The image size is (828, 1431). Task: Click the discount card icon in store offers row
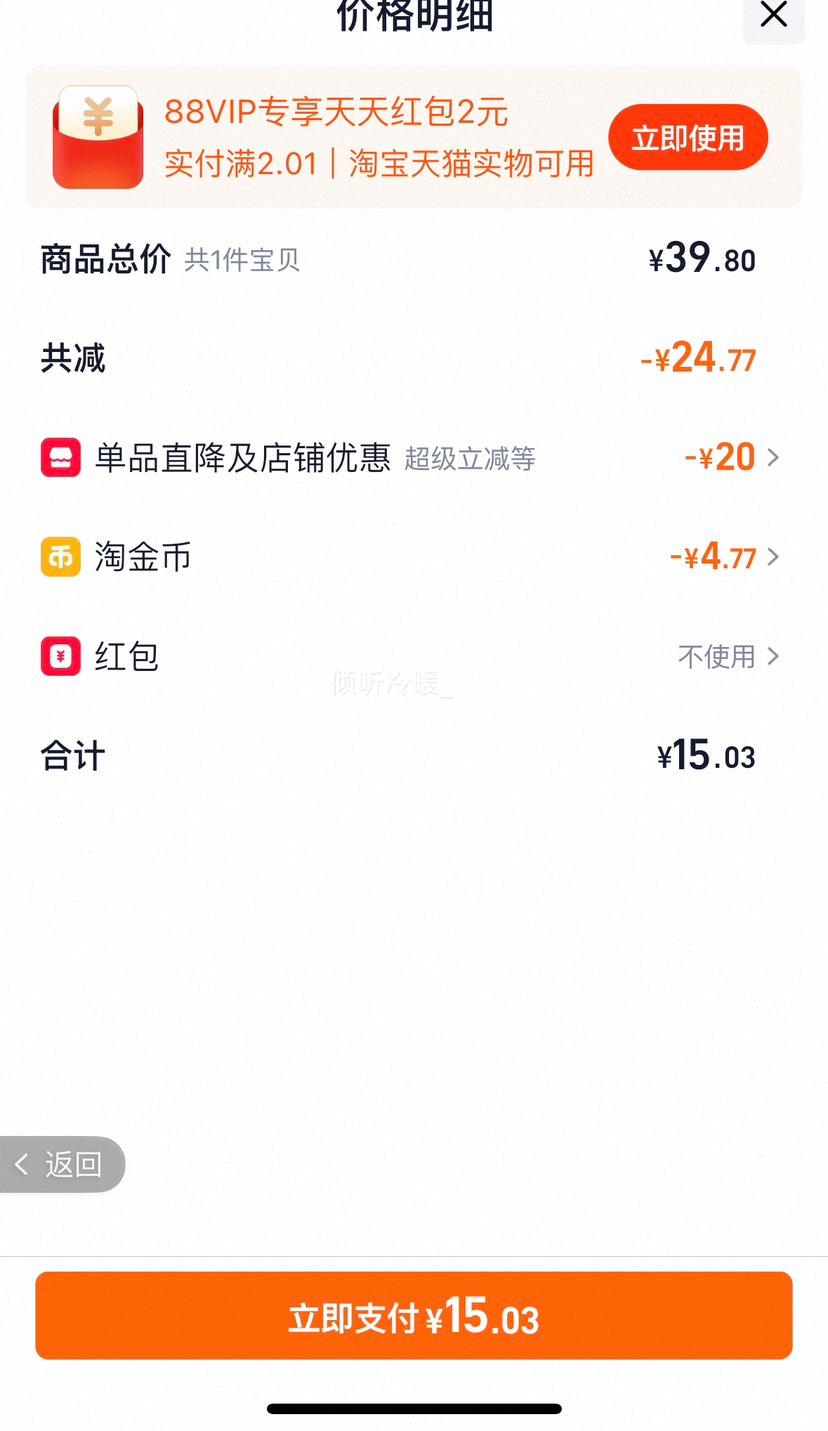(61, 457)
